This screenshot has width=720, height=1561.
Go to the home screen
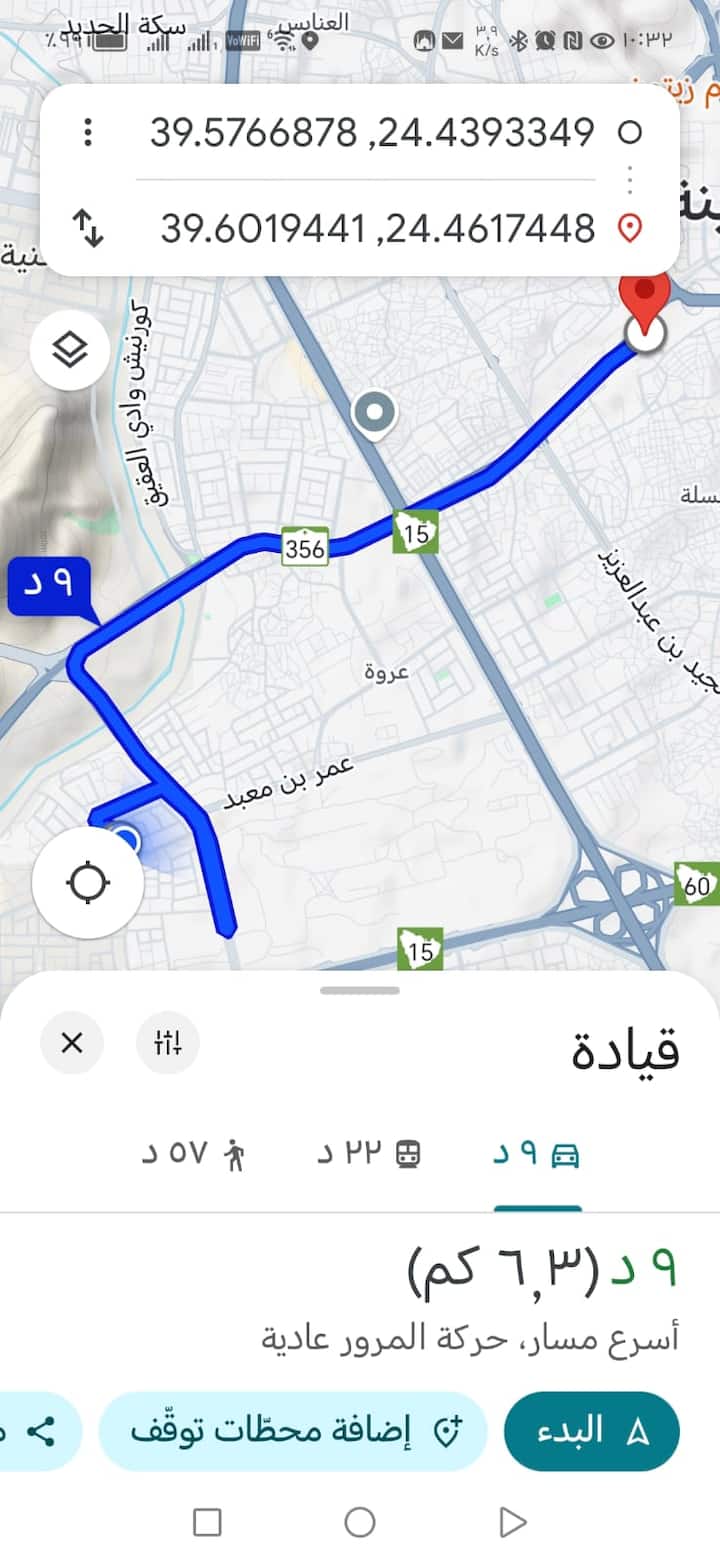click(x=360, y=1522)
